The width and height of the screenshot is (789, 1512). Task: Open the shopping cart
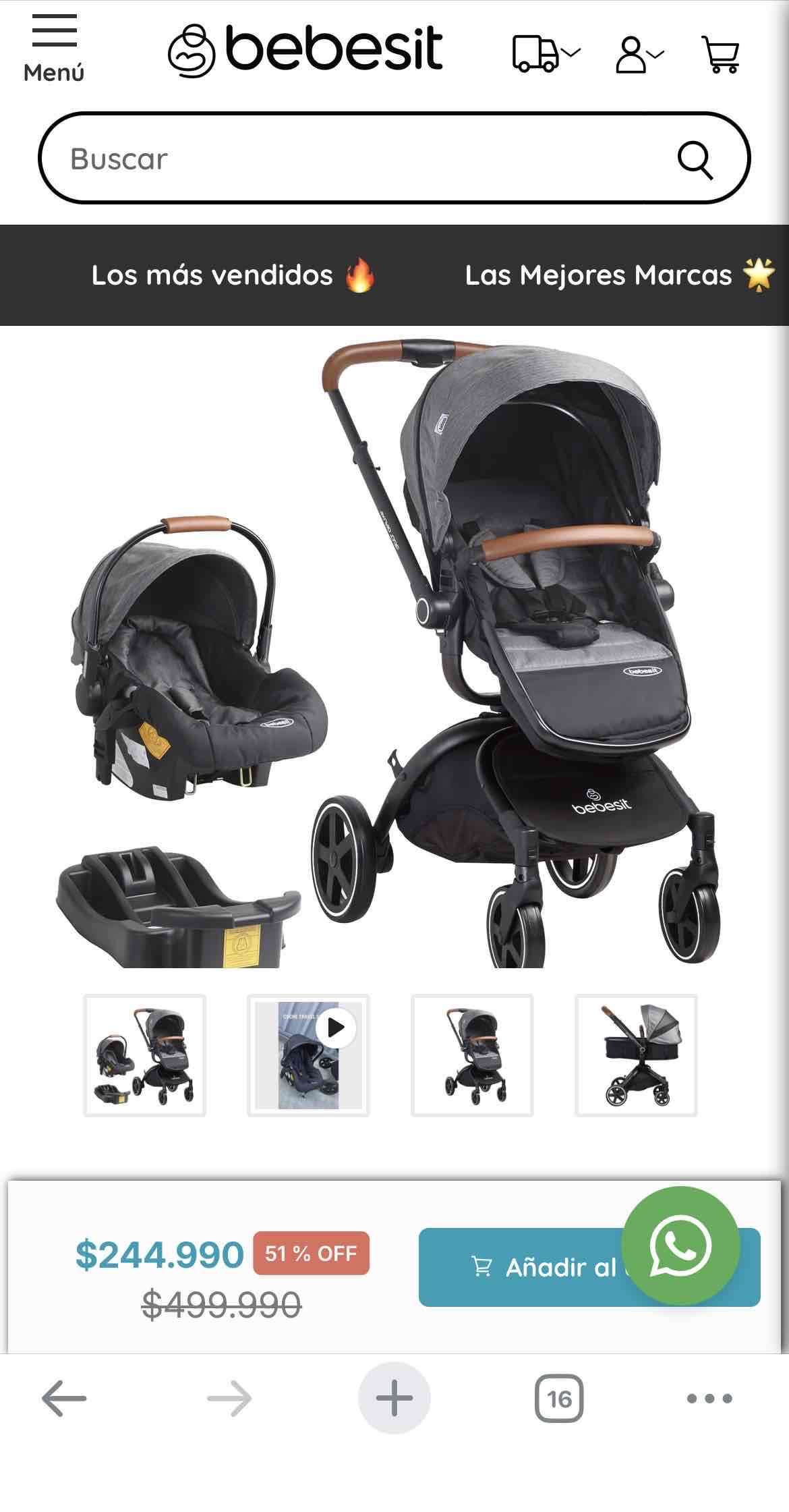[721, 54]
